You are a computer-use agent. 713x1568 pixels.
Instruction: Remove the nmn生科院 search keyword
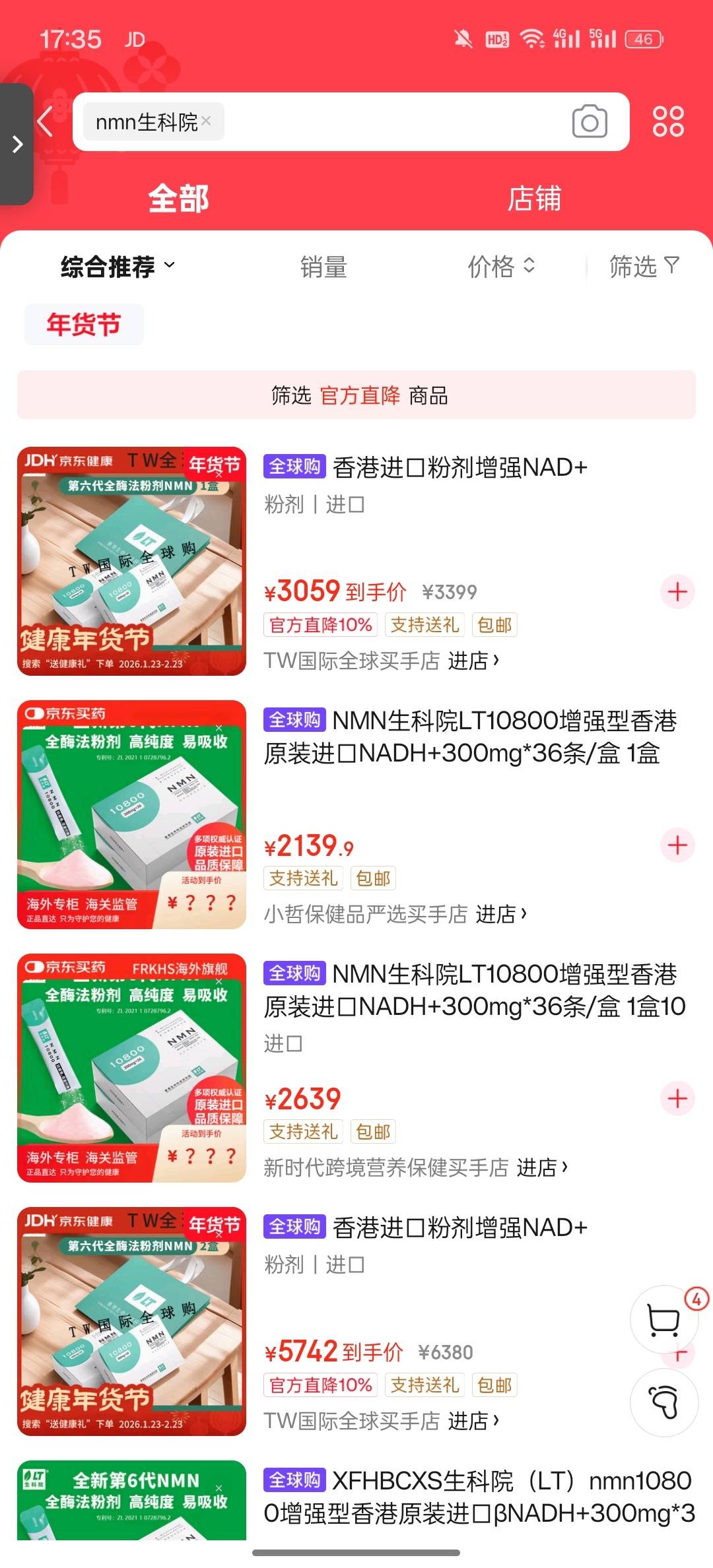(206, 121)
